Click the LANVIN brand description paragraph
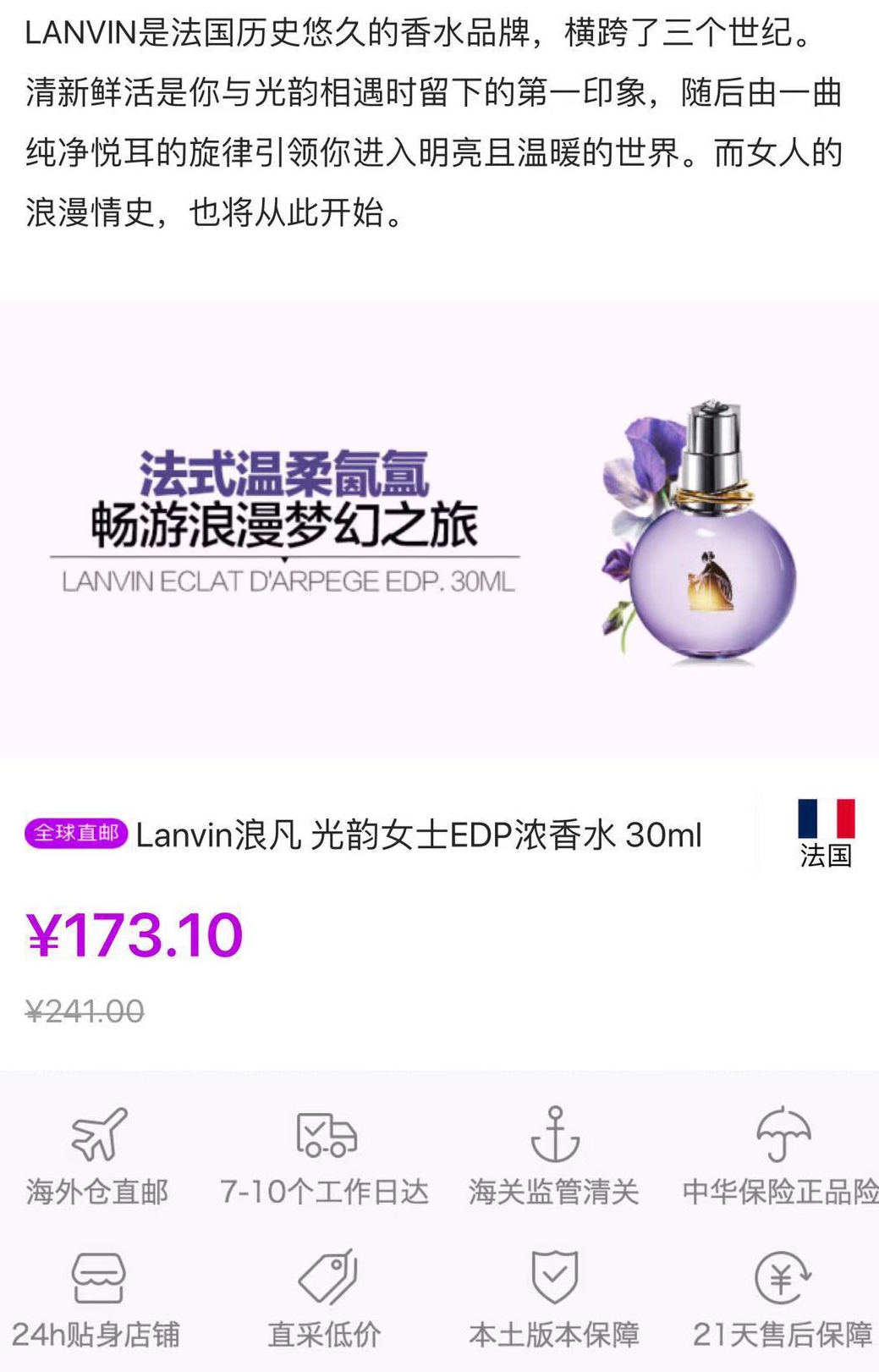This screenshot has height=1372, width=879. [423, 118]
